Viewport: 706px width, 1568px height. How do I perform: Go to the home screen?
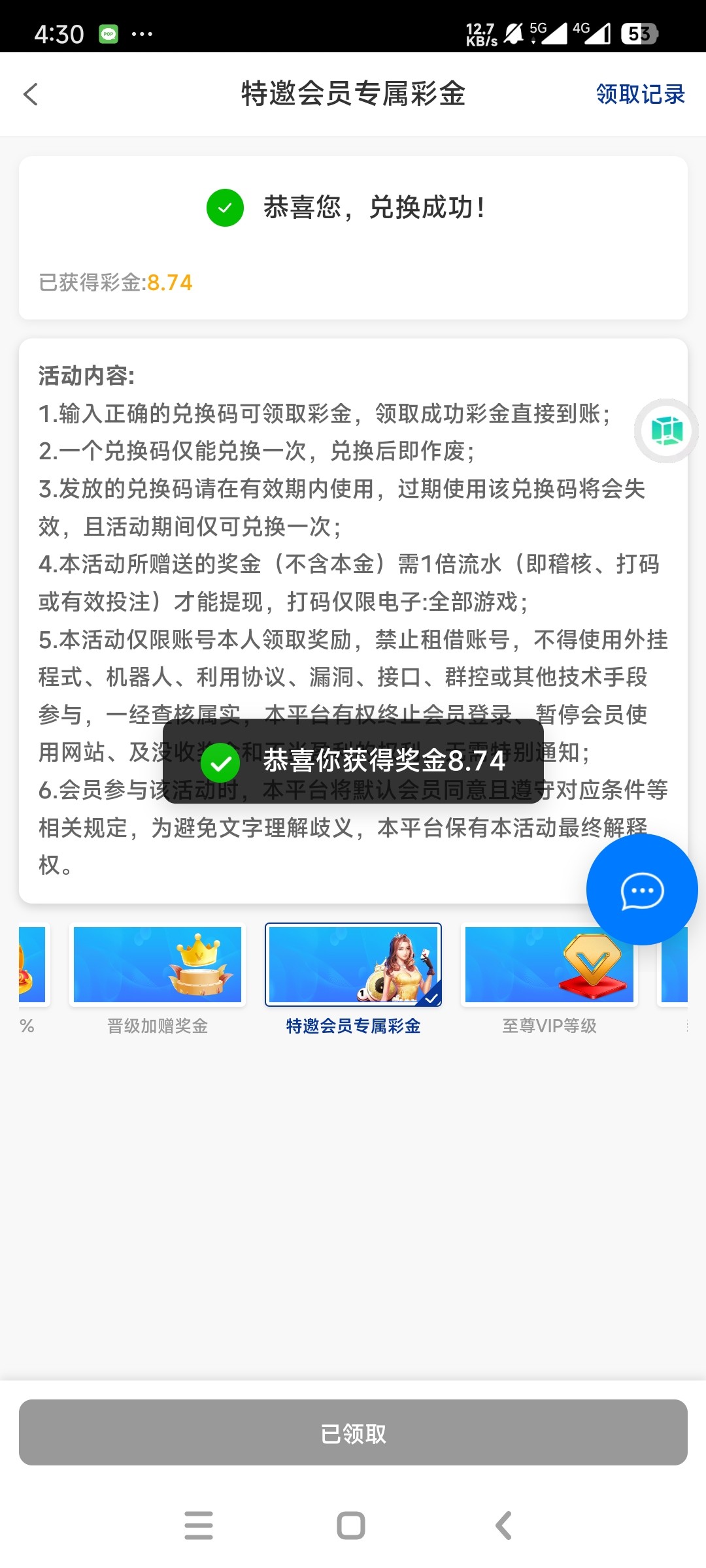[x=351, y=1526]
